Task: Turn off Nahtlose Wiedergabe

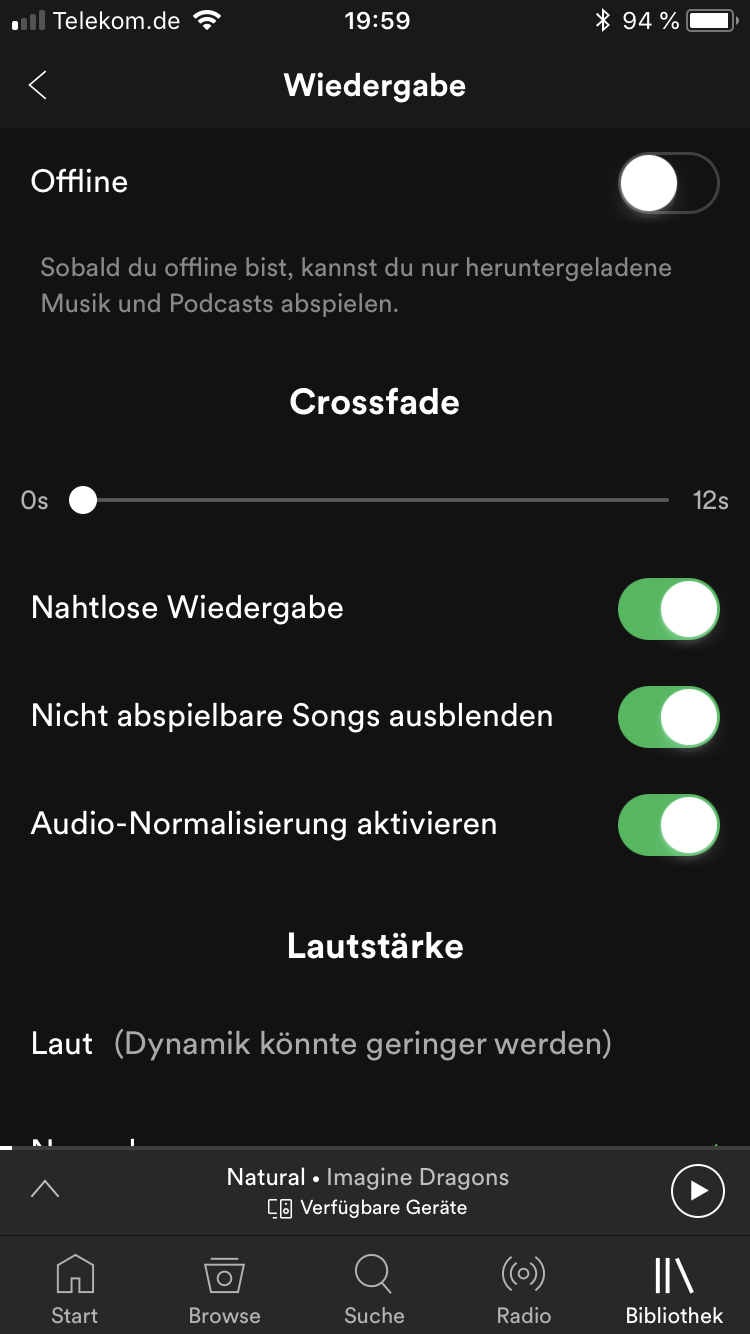Action: [668, 608]
